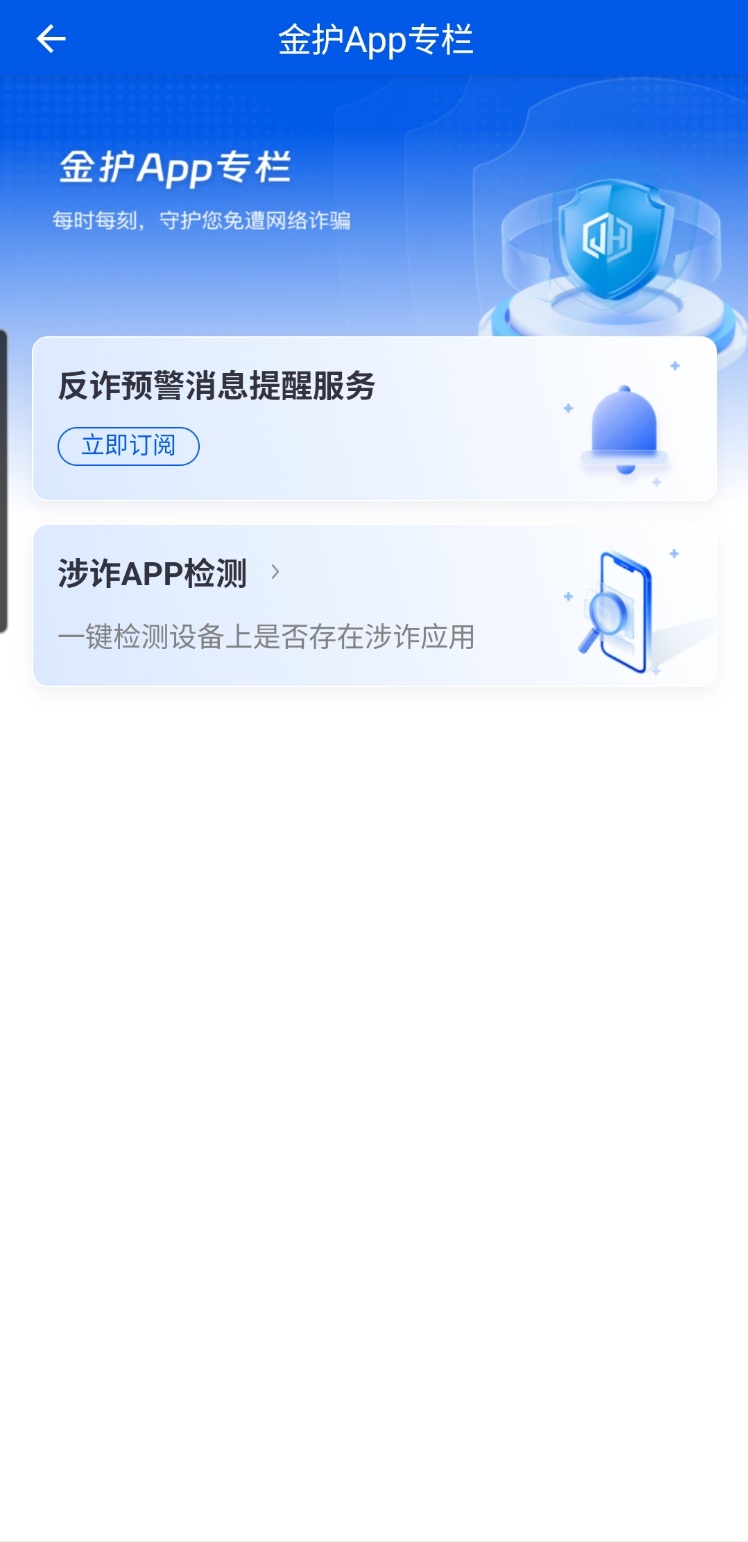
Task: Open the 涉诈APP检测 card
Action: pyautogui.click(x=374, y=605)
